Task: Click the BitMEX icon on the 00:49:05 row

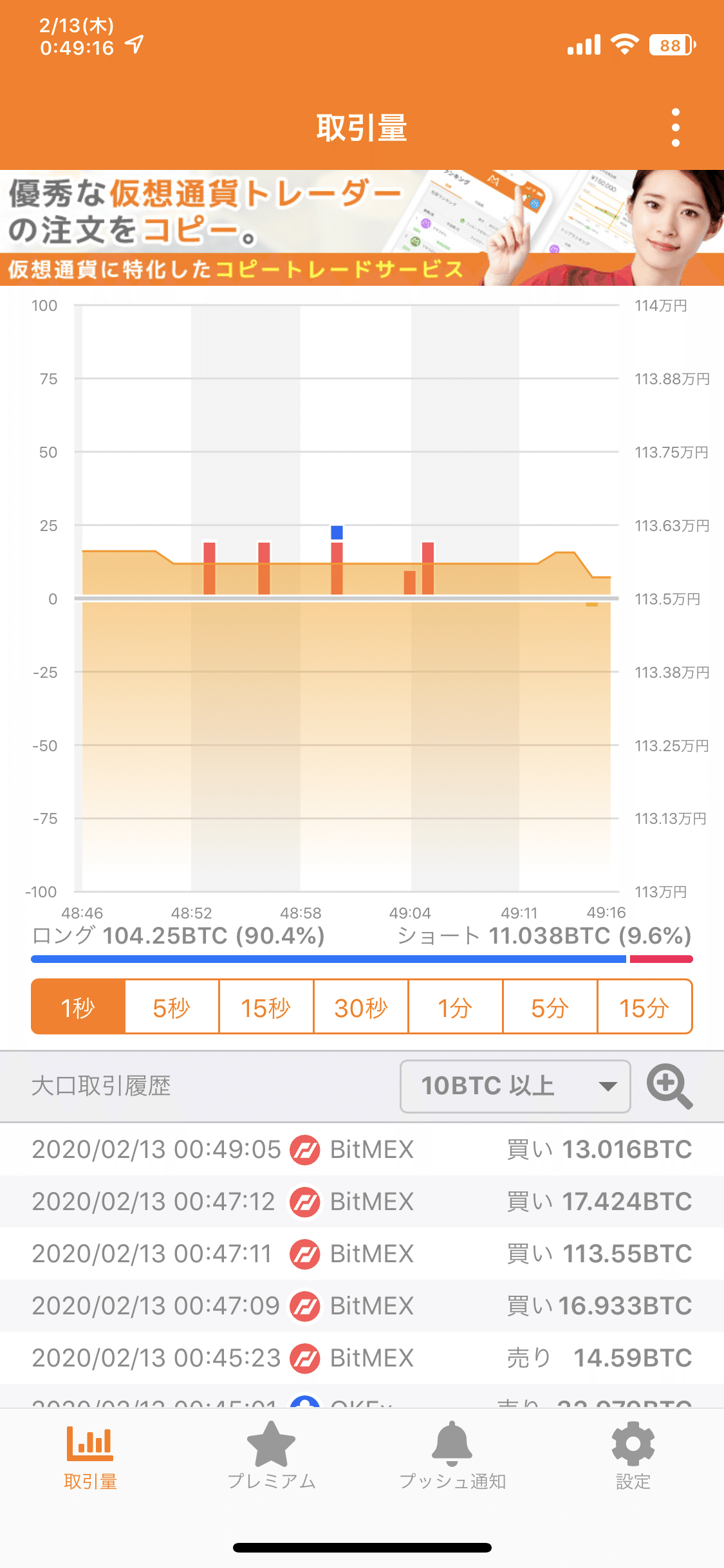Action: (x=306, y=1150)
